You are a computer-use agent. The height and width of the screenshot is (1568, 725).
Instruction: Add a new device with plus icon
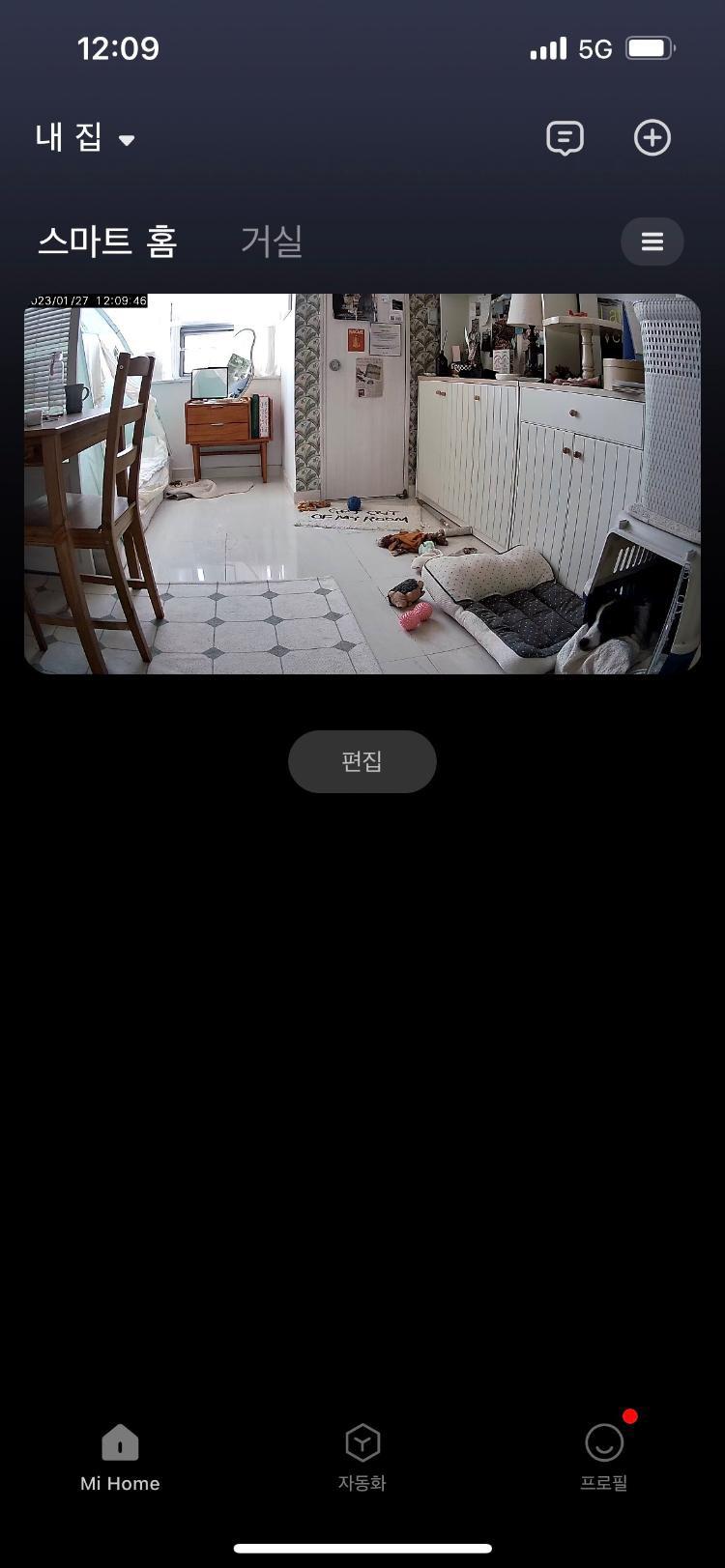pos(652,138)
